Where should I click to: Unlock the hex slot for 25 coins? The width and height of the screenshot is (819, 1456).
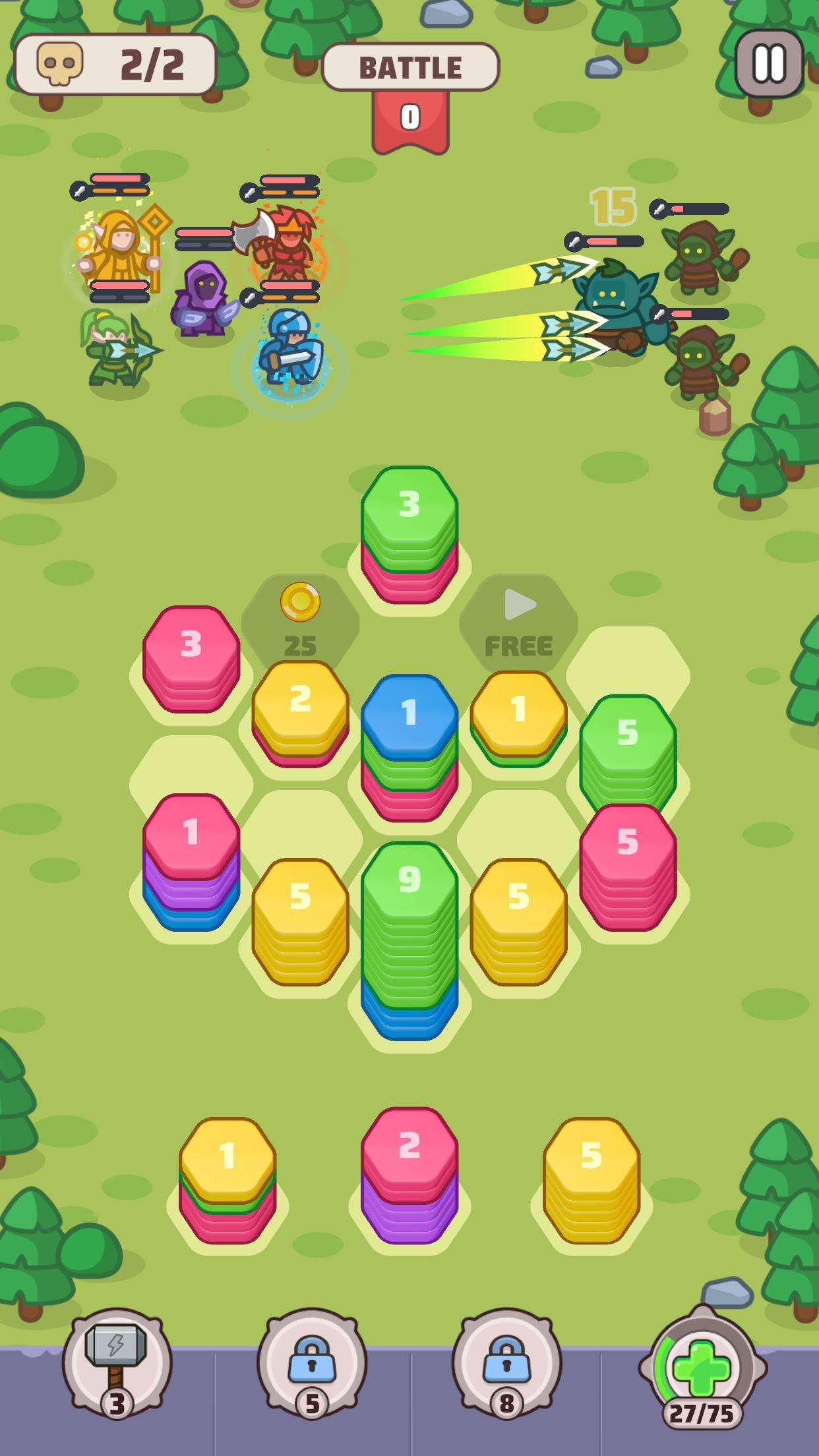[300, 619]
